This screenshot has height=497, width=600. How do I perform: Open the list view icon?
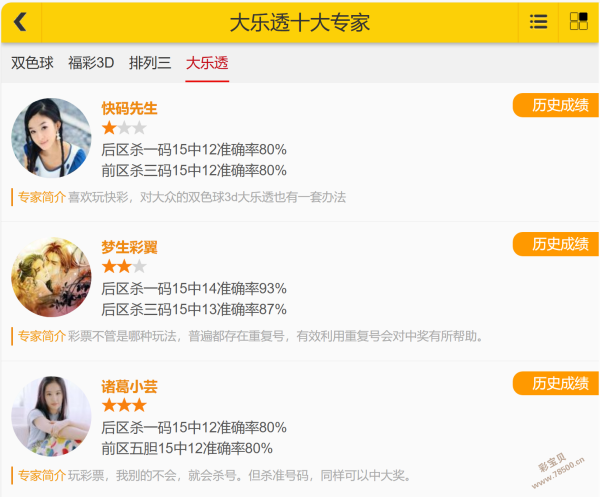coord(538,22)
